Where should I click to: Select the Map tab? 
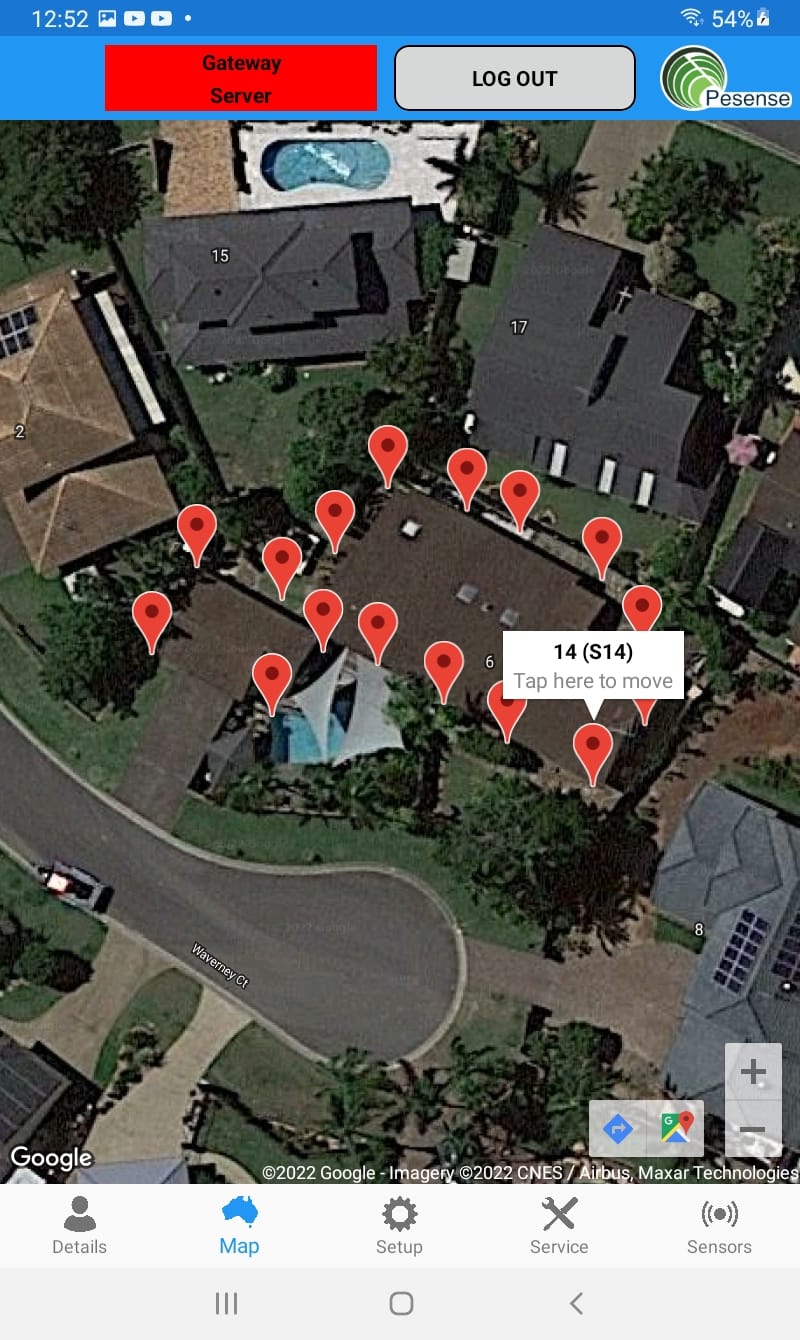(239, 1225)
